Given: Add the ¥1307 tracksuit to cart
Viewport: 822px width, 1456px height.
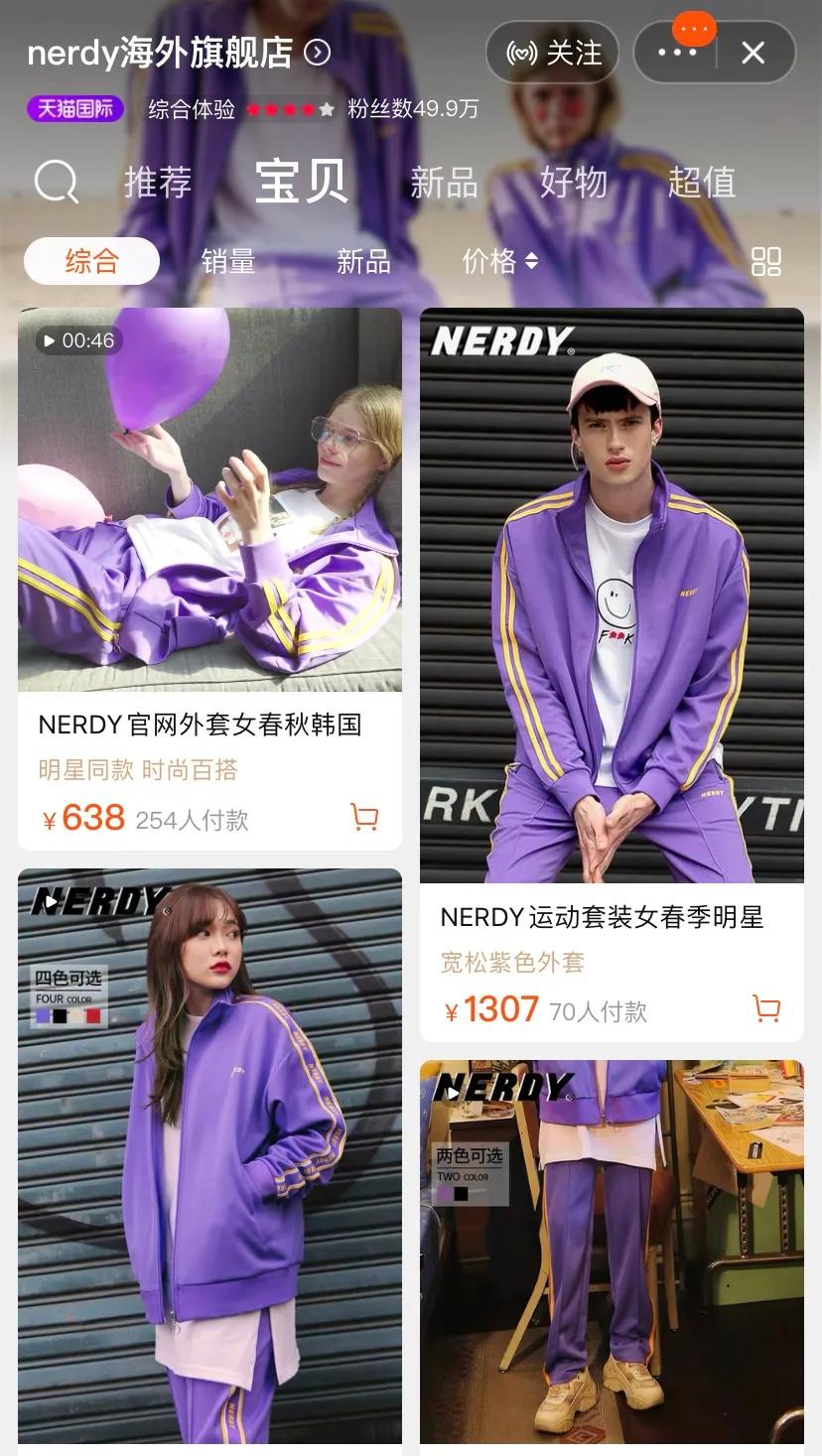Looking at the screenshot, I should click(766, 1009).
